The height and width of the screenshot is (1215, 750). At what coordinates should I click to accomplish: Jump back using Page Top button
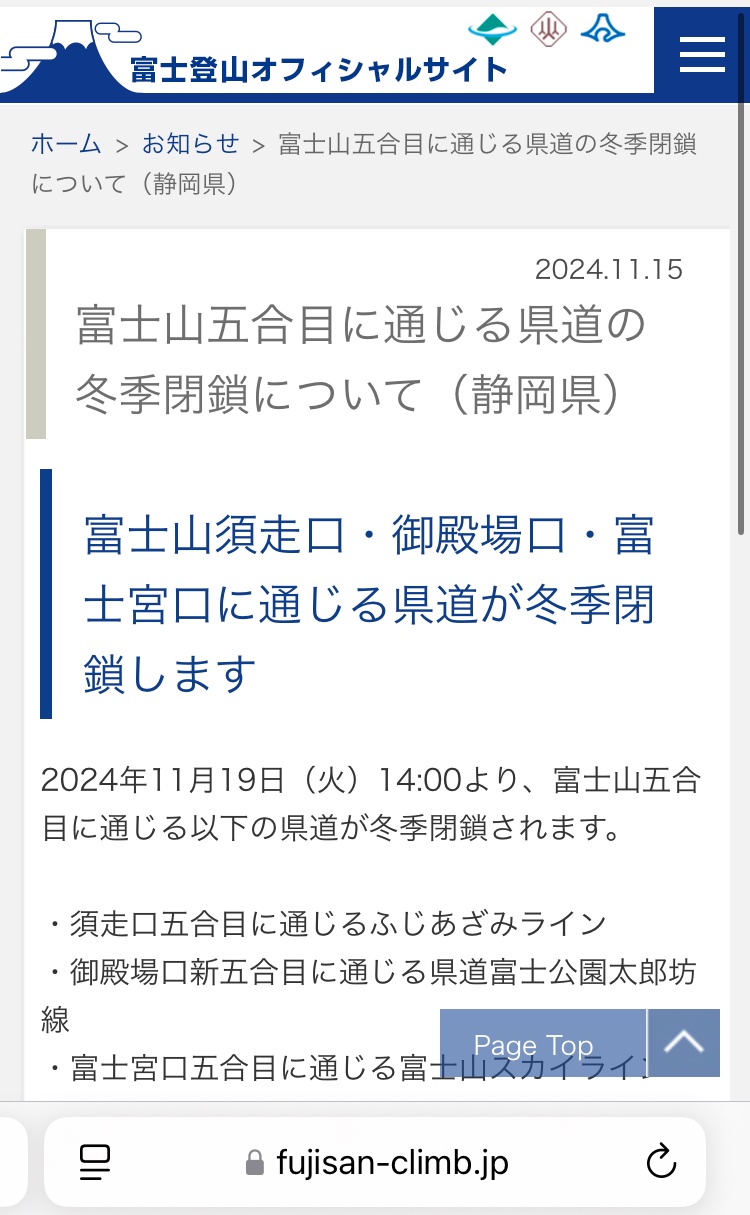pyautogui.click(x=580, y=1043)
